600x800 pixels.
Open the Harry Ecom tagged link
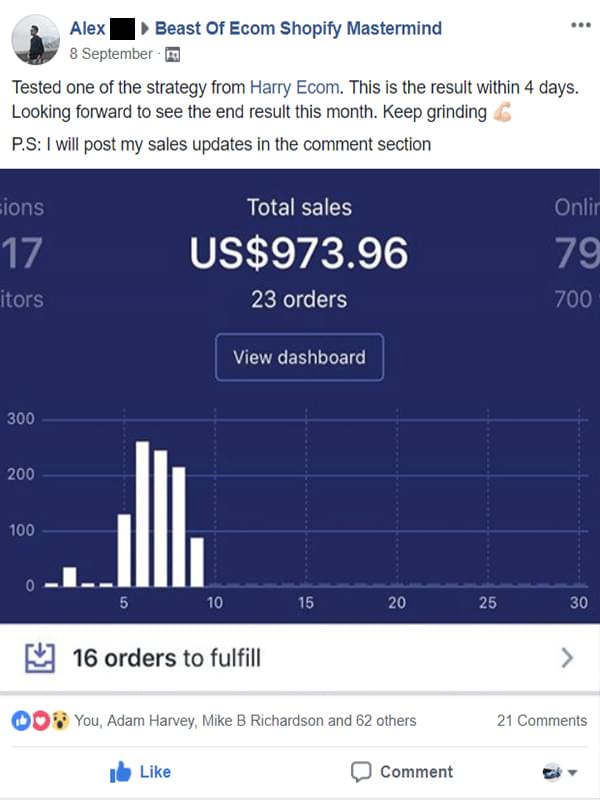tap(294, 88)
